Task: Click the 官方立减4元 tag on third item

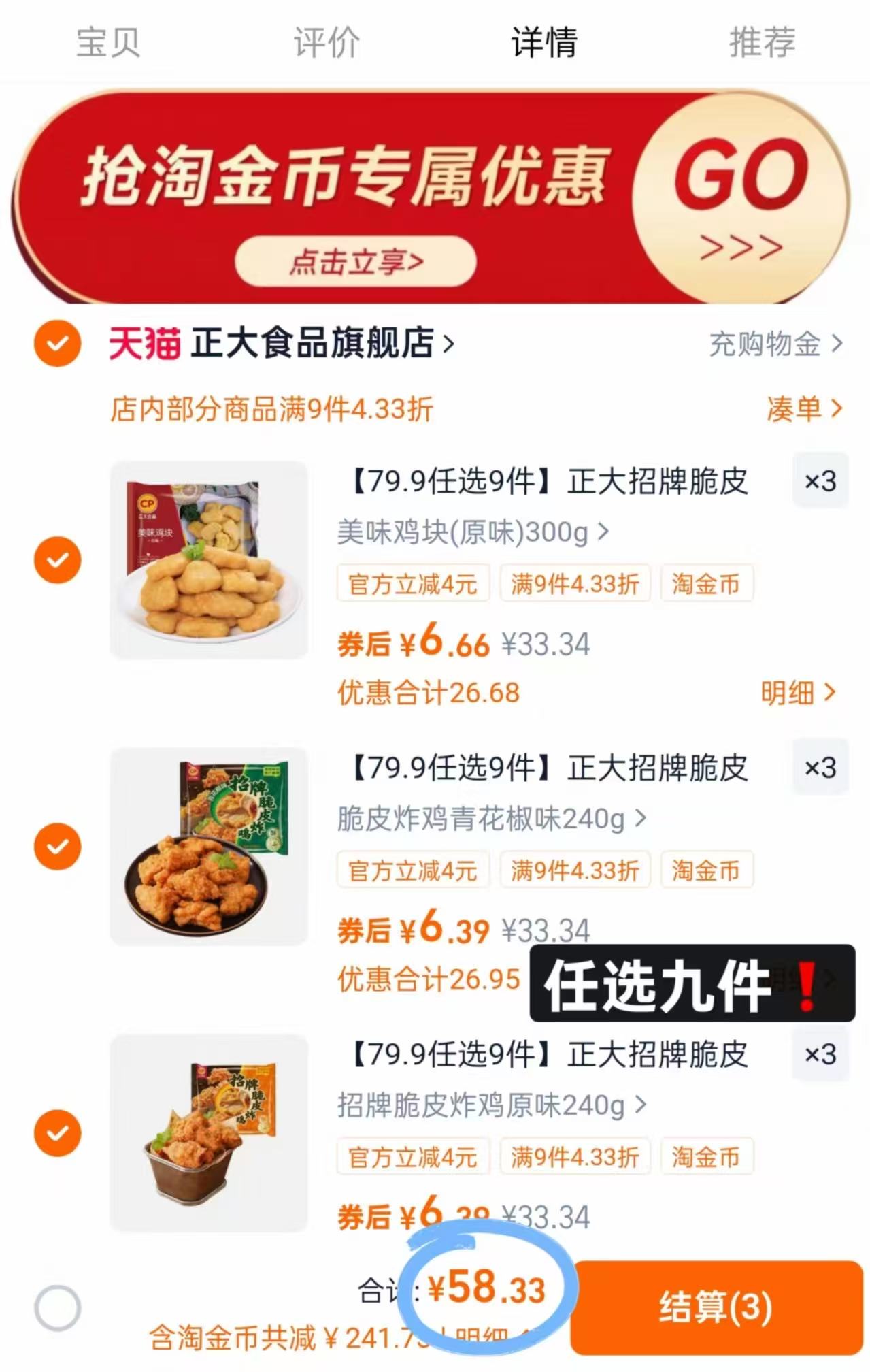Action: [x=413, y=1156]
